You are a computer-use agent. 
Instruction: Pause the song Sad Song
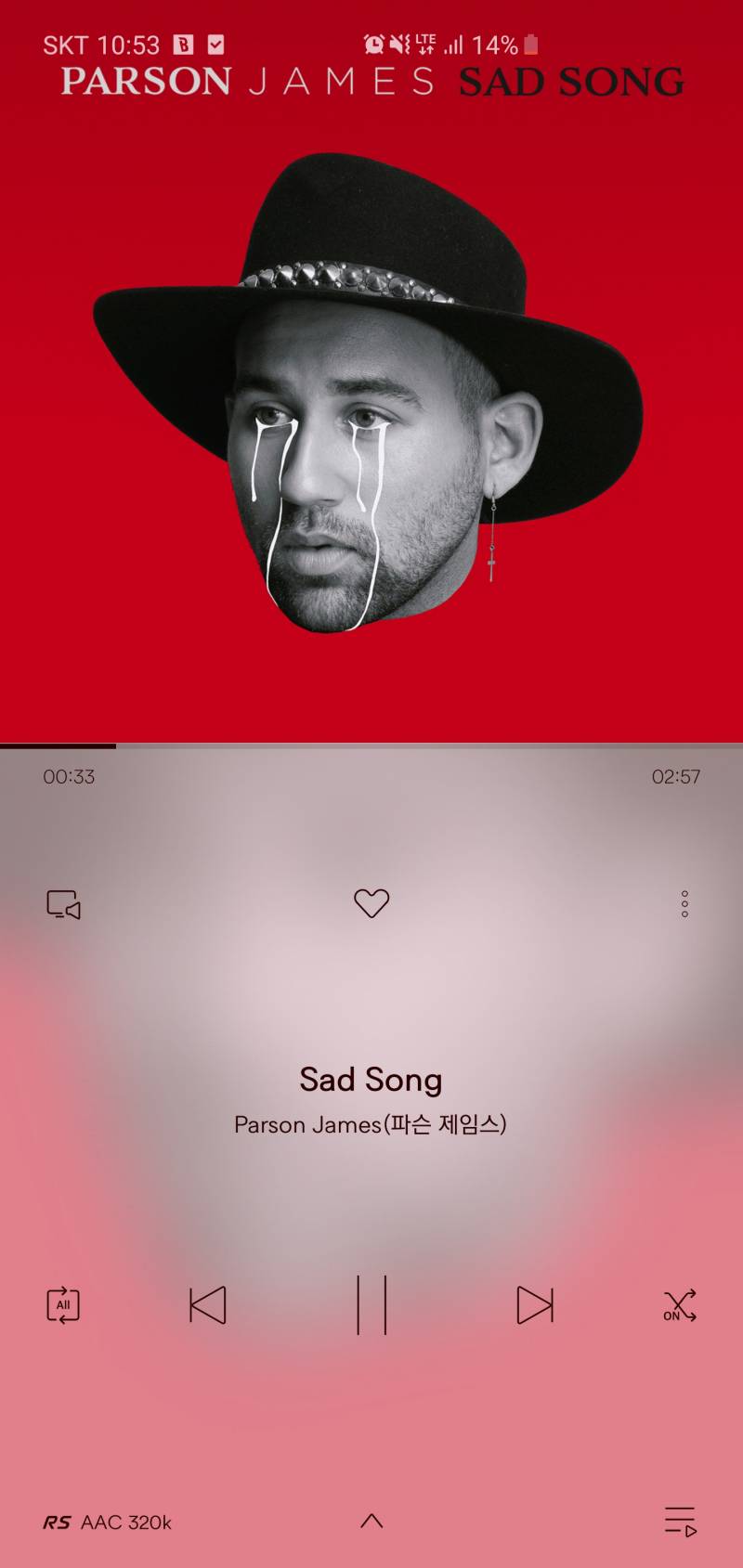(371, 1304)
